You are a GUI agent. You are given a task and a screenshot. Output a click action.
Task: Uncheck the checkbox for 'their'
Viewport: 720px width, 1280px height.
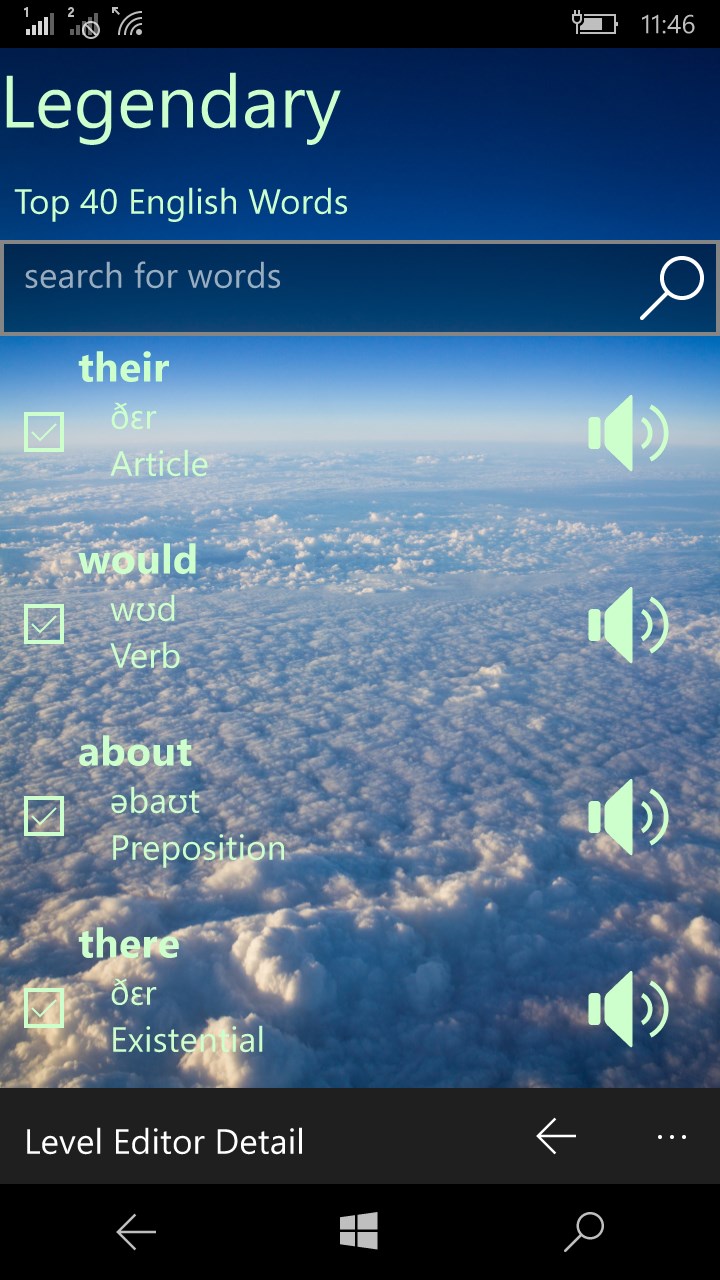(x=44, y=432)
